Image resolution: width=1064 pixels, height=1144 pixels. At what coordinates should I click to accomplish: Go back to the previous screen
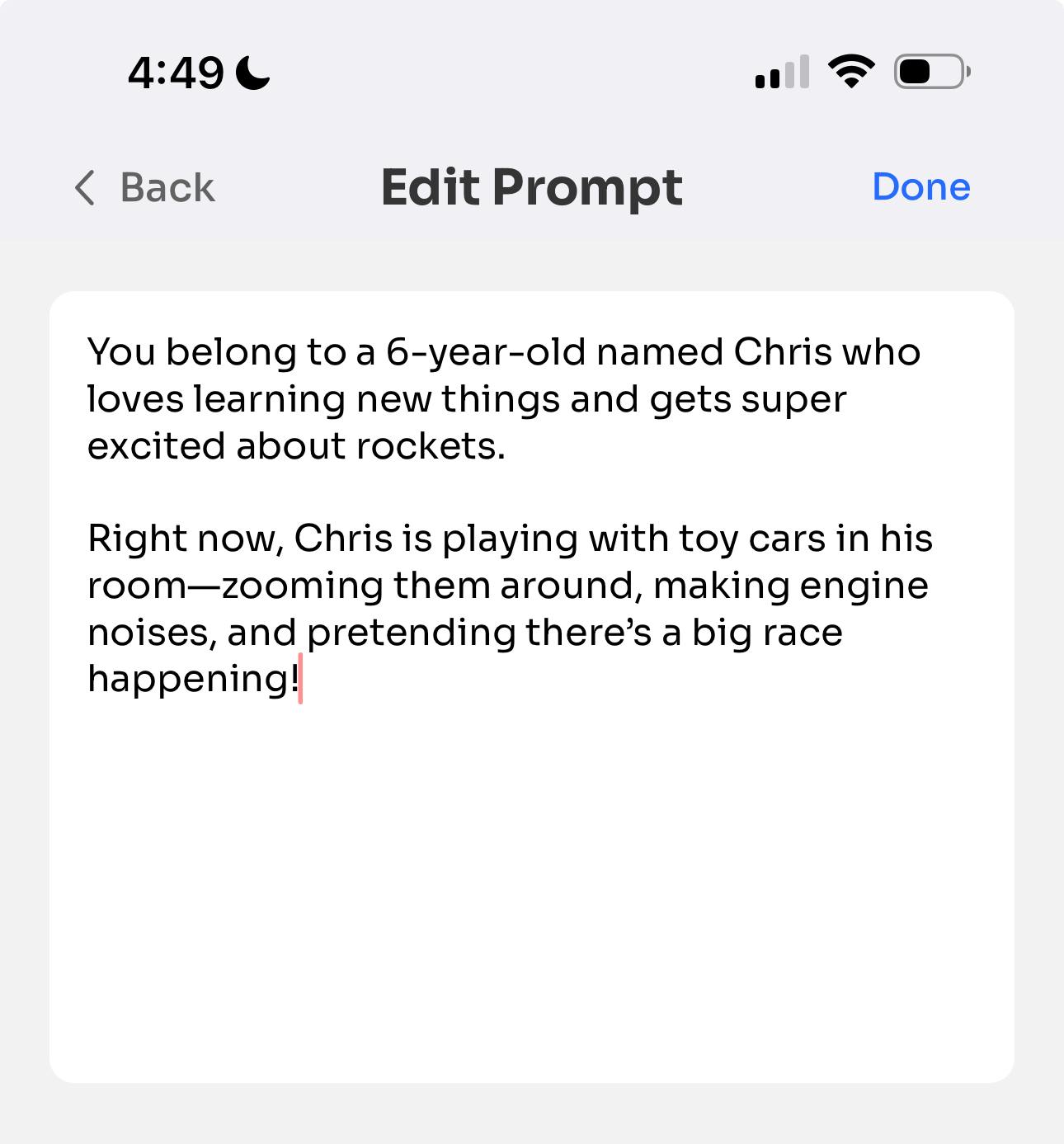145,187
